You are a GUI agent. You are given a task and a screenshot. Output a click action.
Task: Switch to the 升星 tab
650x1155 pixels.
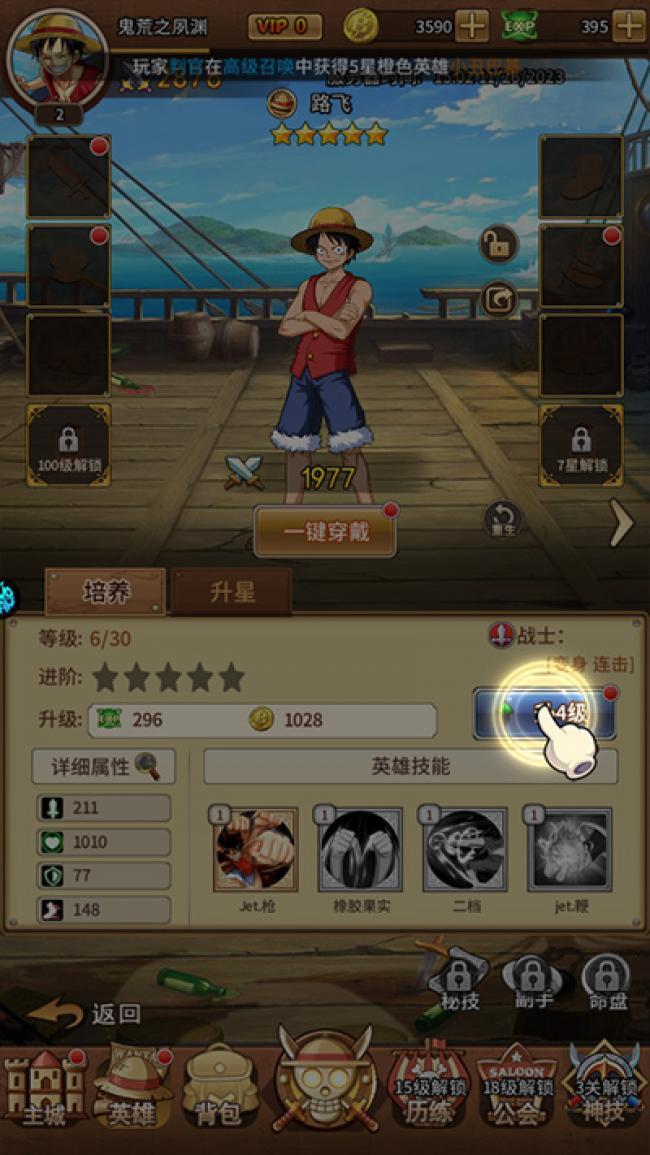[232, 592]
